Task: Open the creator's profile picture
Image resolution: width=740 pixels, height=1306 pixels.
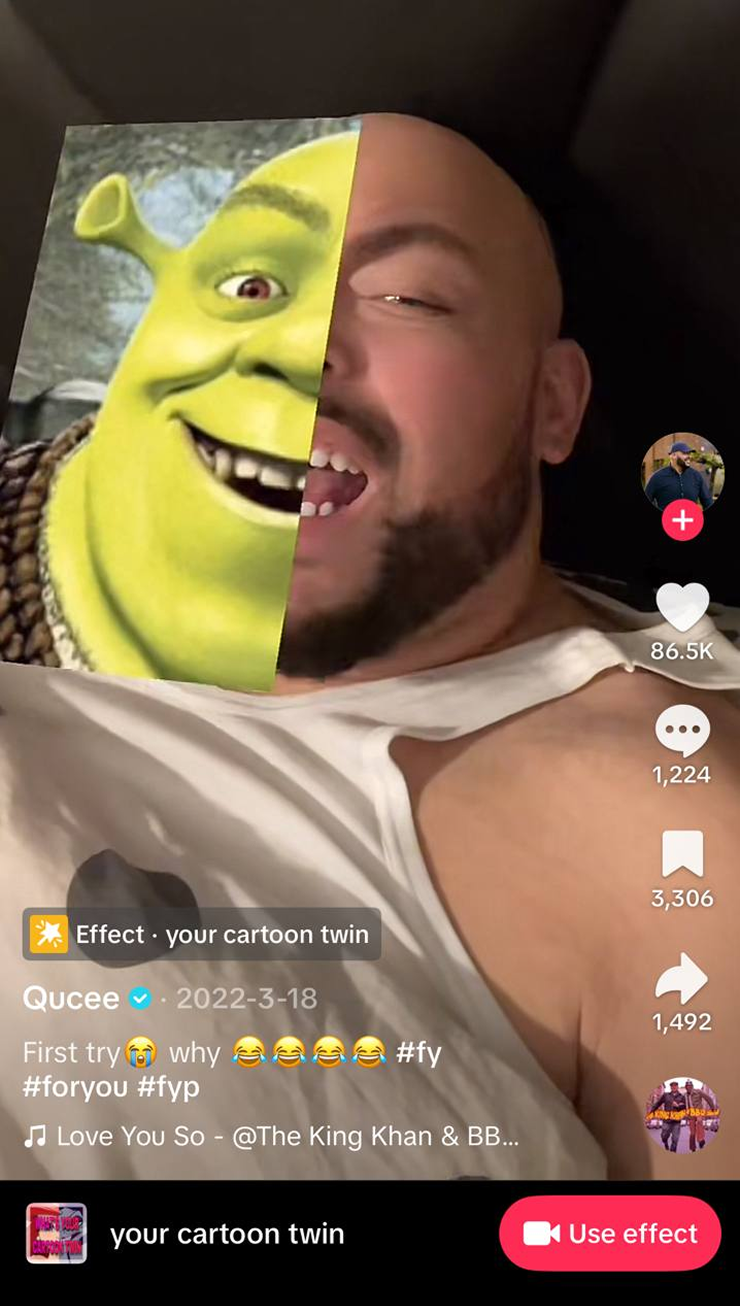Action: pyautogui.click(x=682, y=473)
